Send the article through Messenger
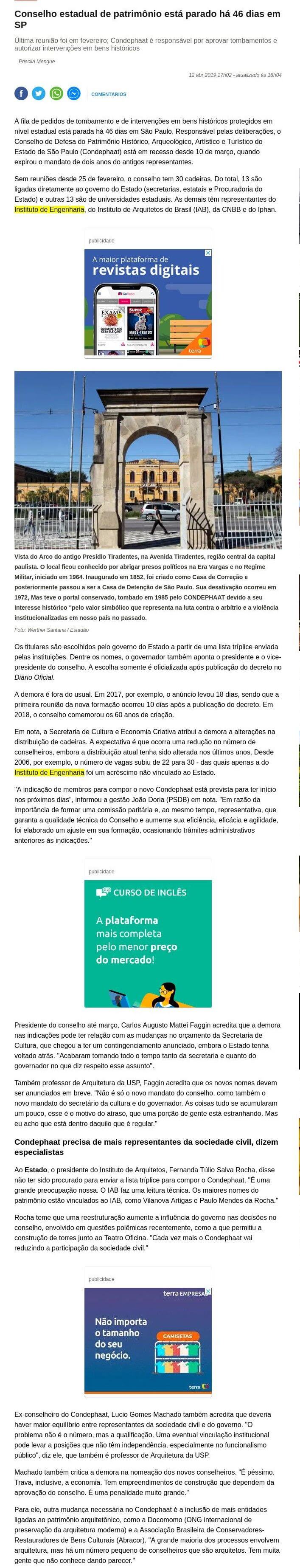 point(74,94)
